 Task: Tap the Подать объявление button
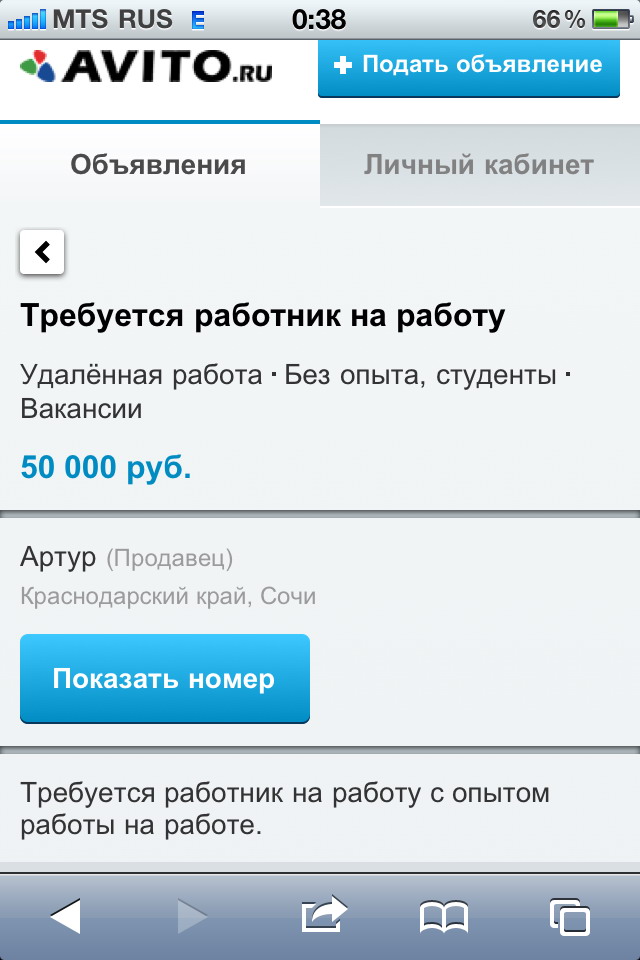coord(468,66)
